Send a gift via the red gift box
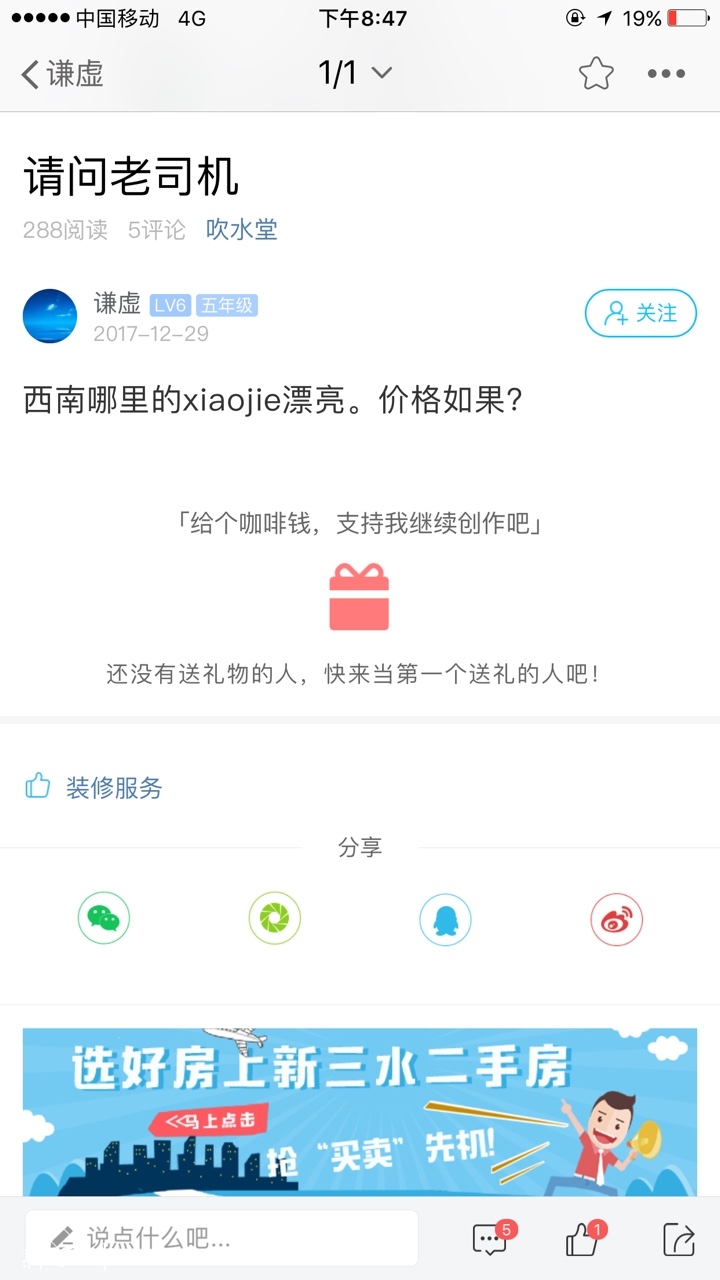The width and height of the screenshot is (720, 1280). coord(359,598)
